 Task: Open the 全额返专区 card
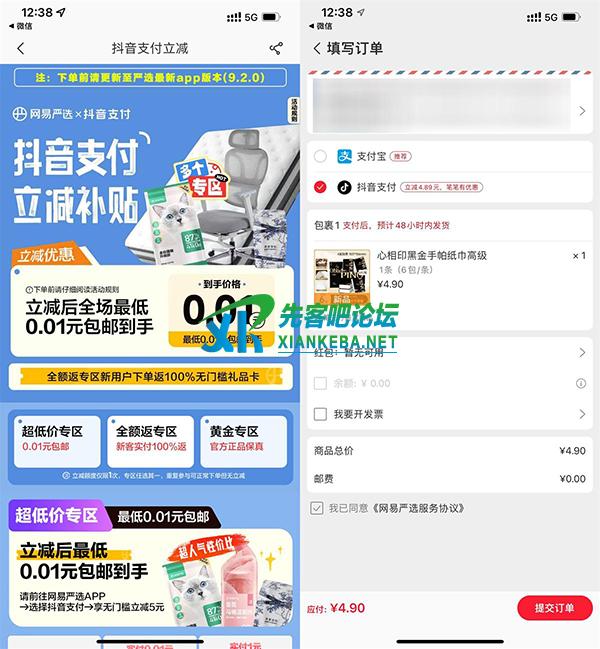150,439
